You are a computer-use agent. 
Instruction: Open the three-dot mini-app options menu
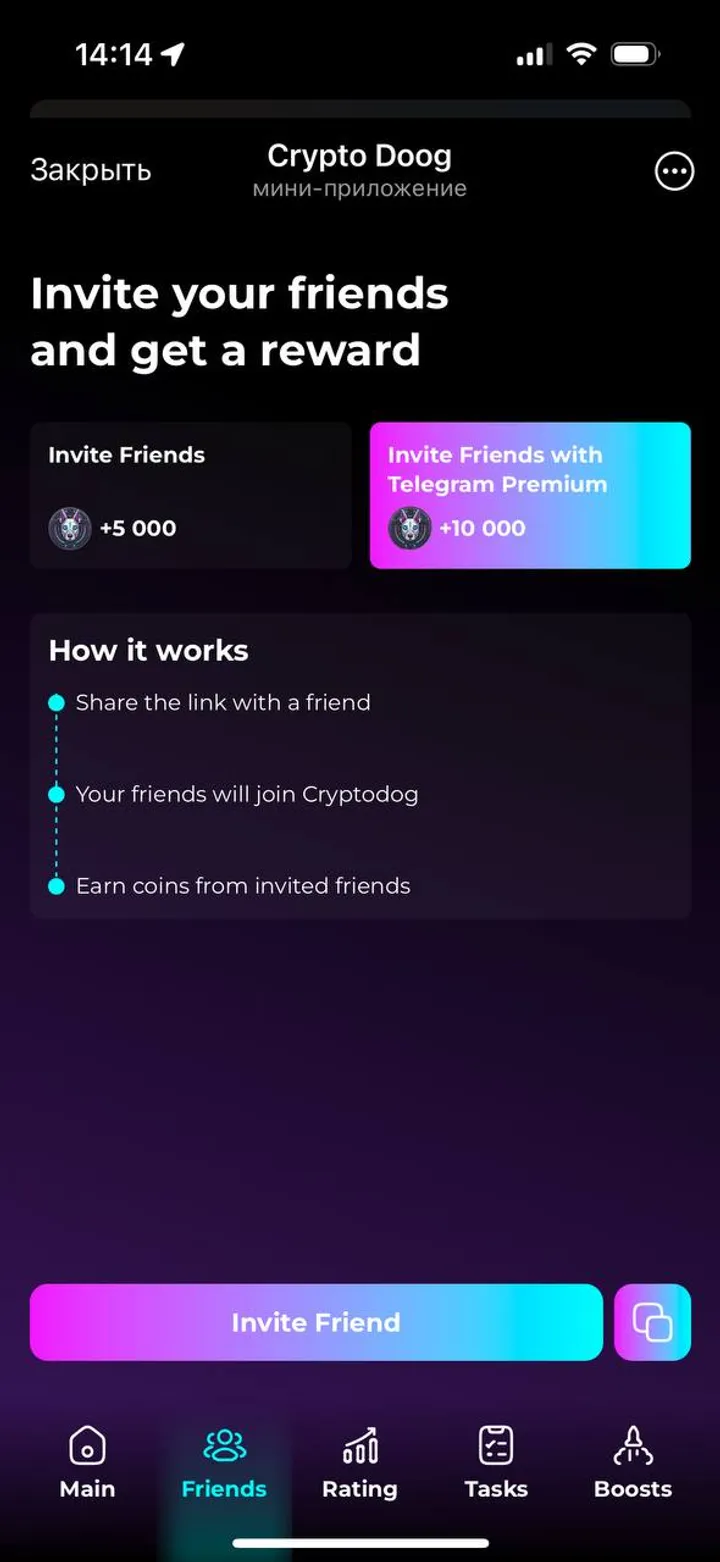pos(673,171)
